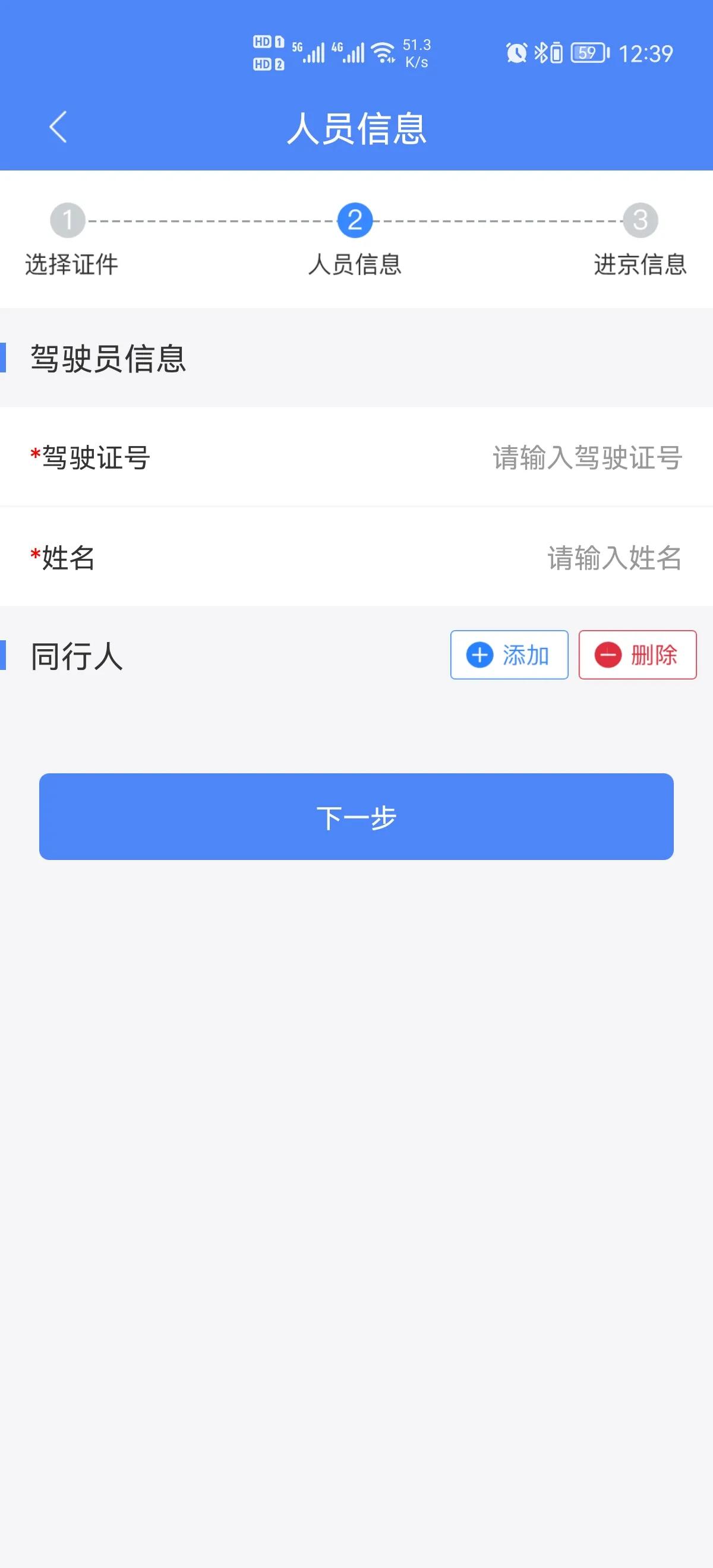Click the red minus icon beside 删除

(x=607, y=655)
